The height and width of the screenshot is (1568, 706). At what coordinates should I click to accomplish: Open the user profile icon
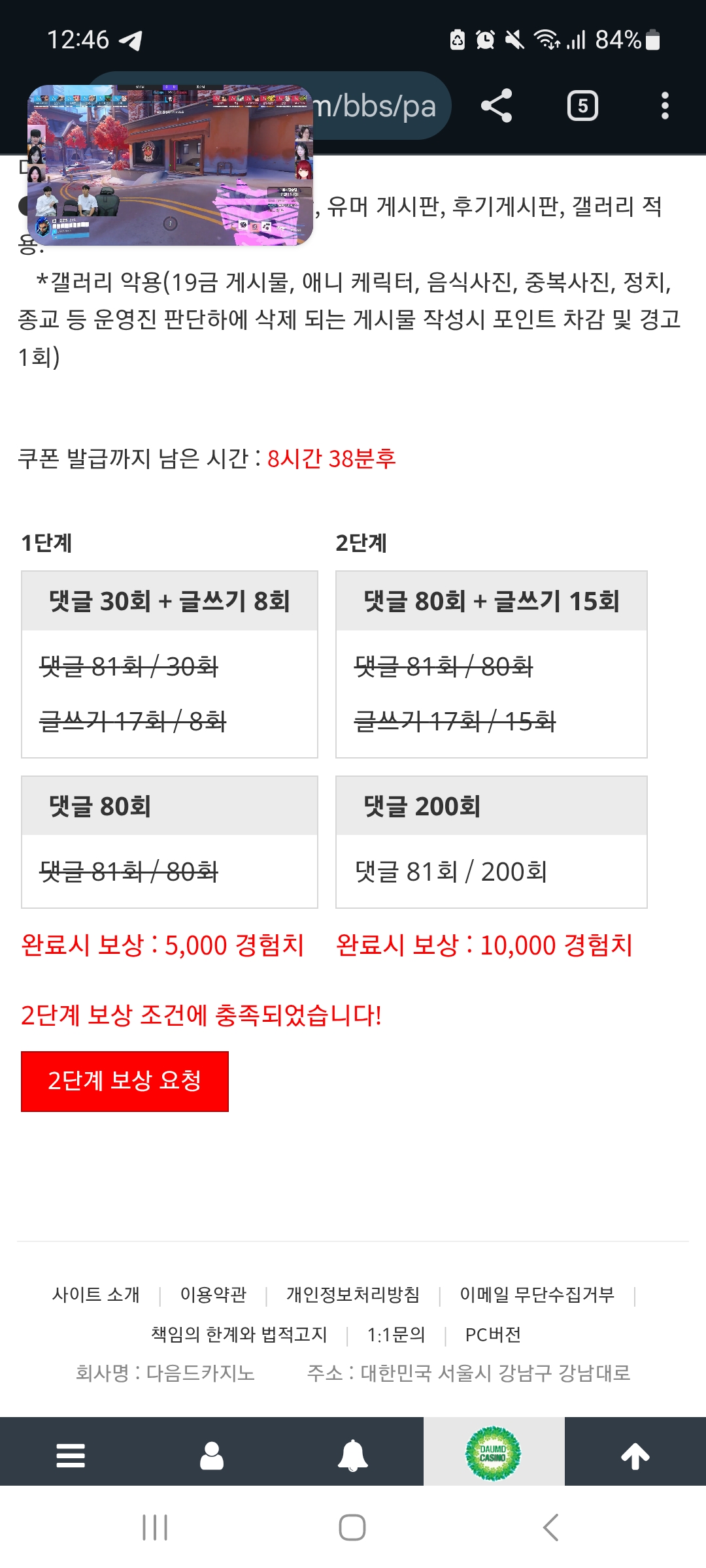coord(212,1456)
